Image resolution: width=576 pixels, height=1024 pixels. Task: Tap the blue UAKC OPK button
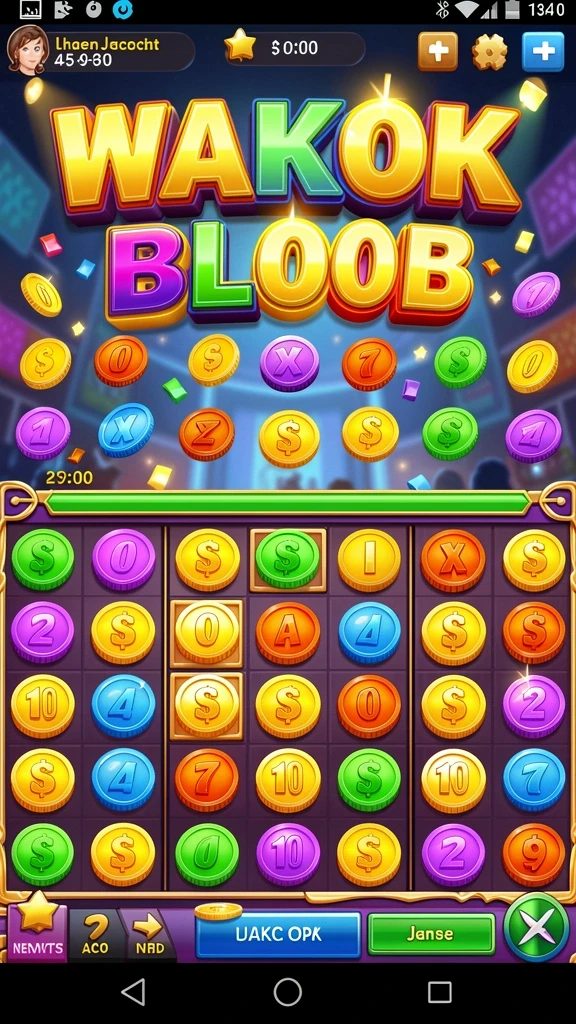(278, 935)
